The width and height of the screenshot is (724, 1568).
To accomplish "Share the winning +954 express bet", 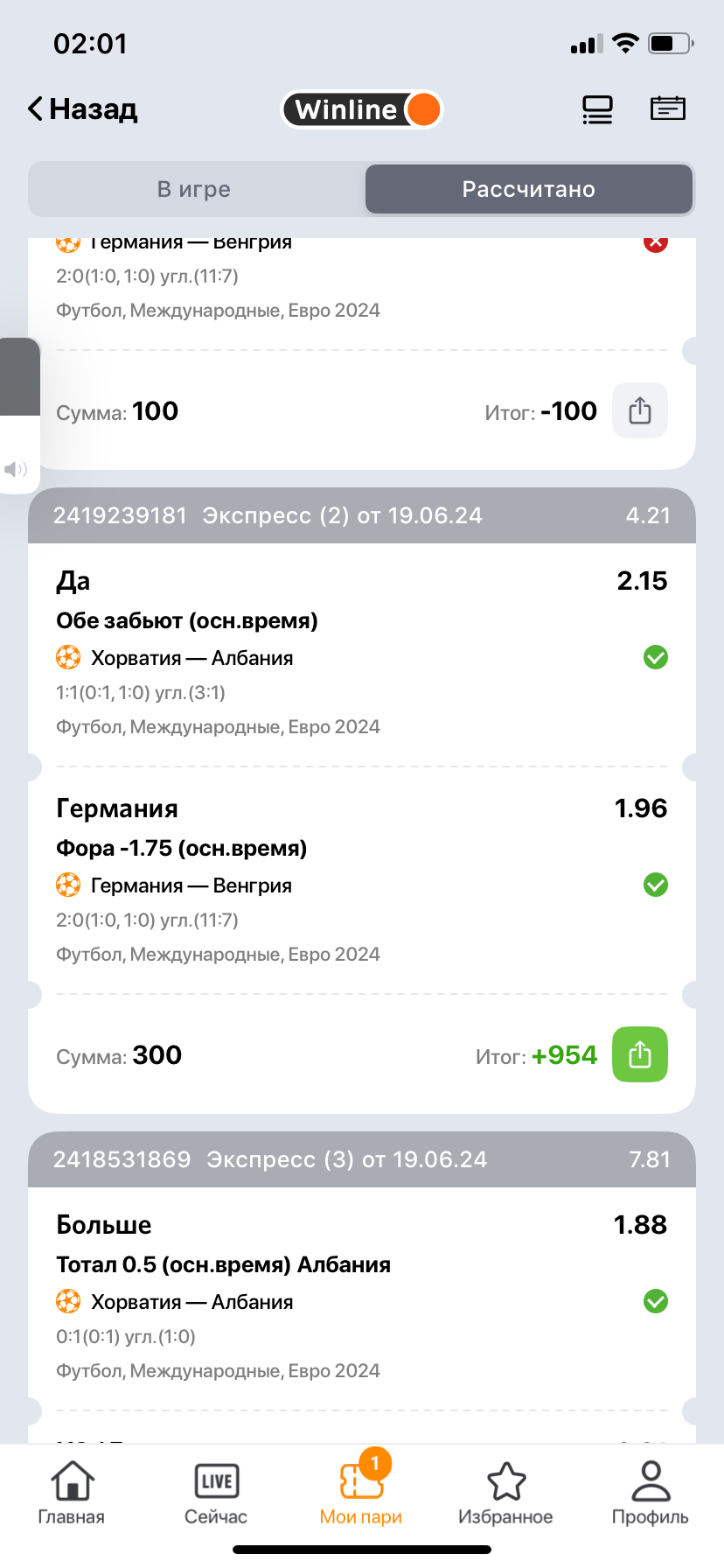I will (640, 1054).
